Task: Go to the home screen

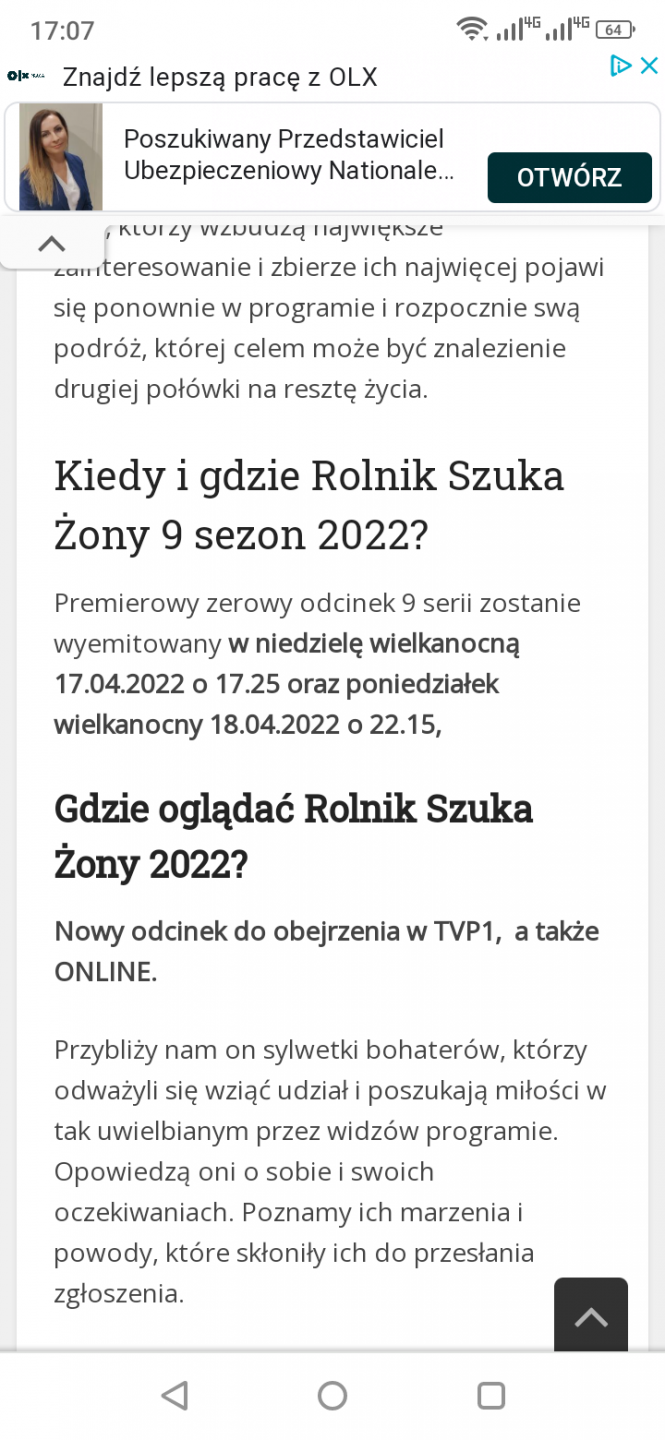Action: (x=332, y=1395)
